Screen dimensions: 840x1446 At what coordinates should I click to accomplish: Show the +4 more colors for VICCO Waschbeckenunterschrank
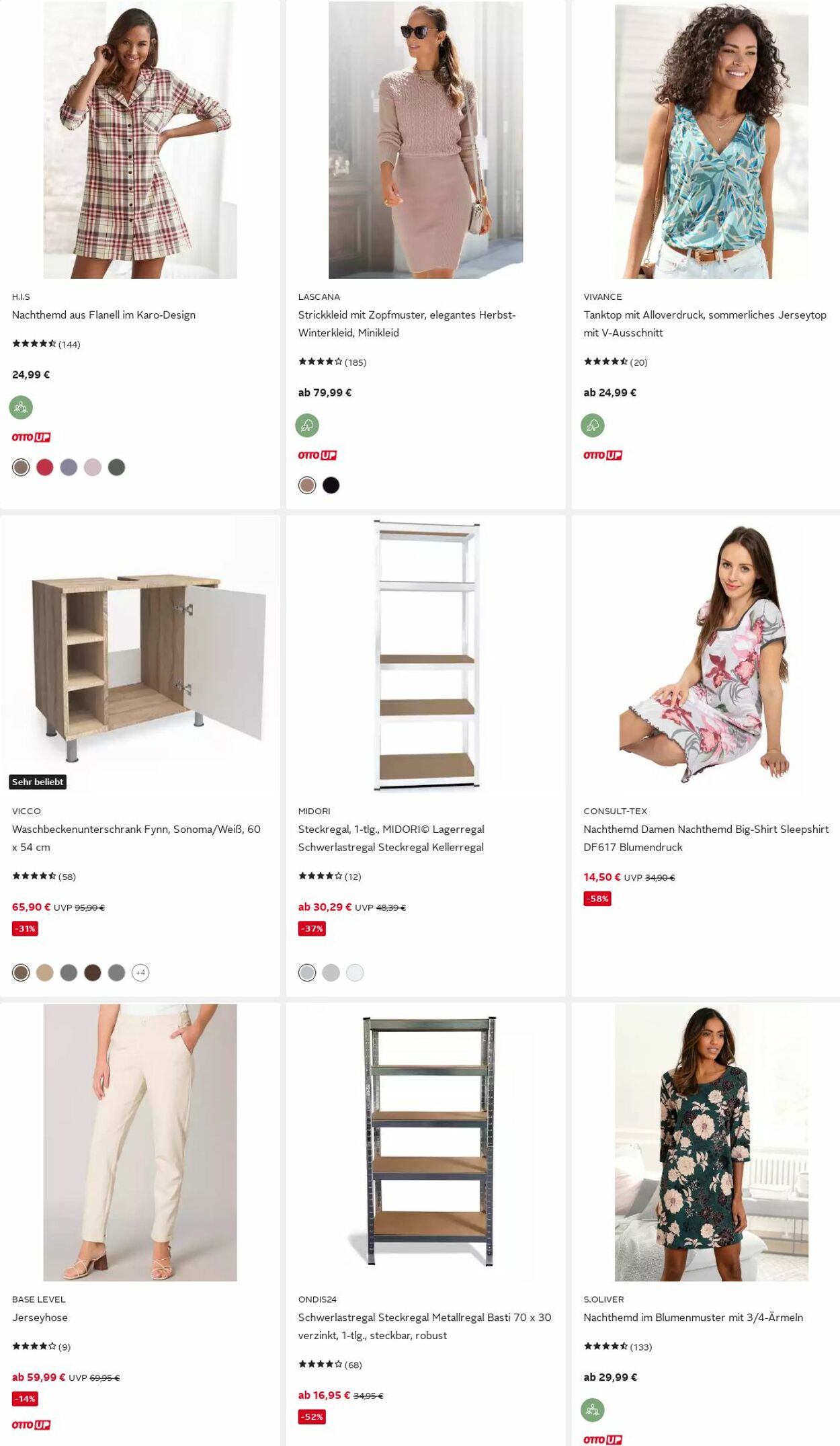pyautogui.click(x=140, y=972)
